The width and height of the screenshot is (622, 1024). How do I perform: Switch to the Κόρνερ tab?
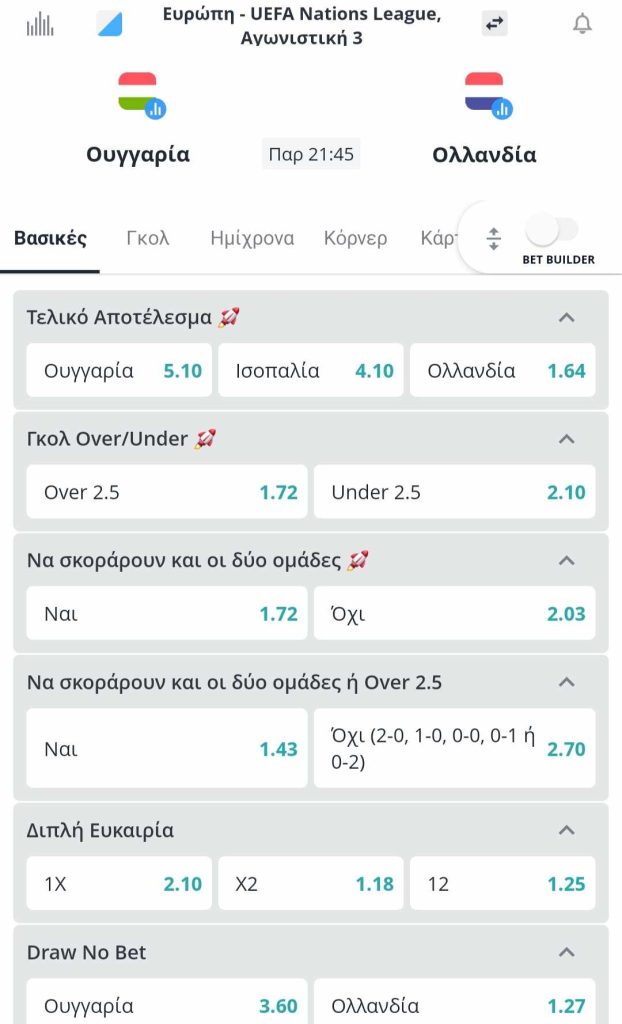[355, 238]
